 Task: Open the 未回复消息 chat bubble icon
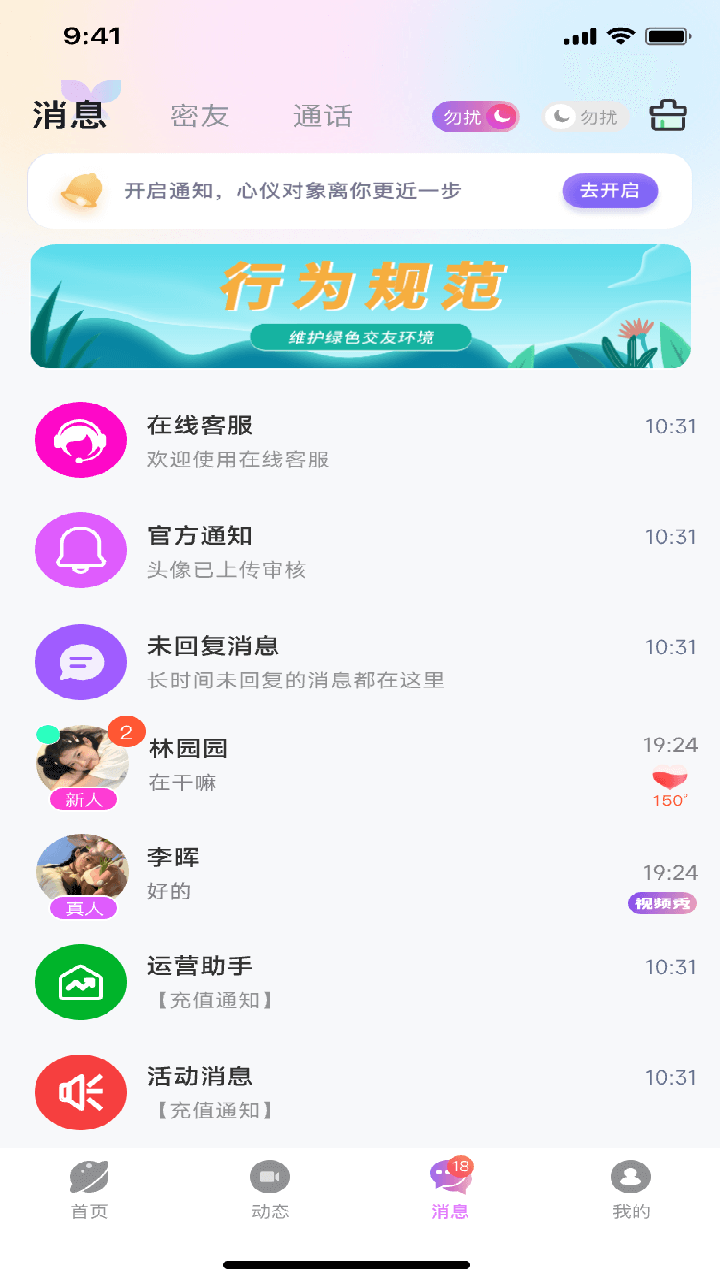(x=80, y=661)
